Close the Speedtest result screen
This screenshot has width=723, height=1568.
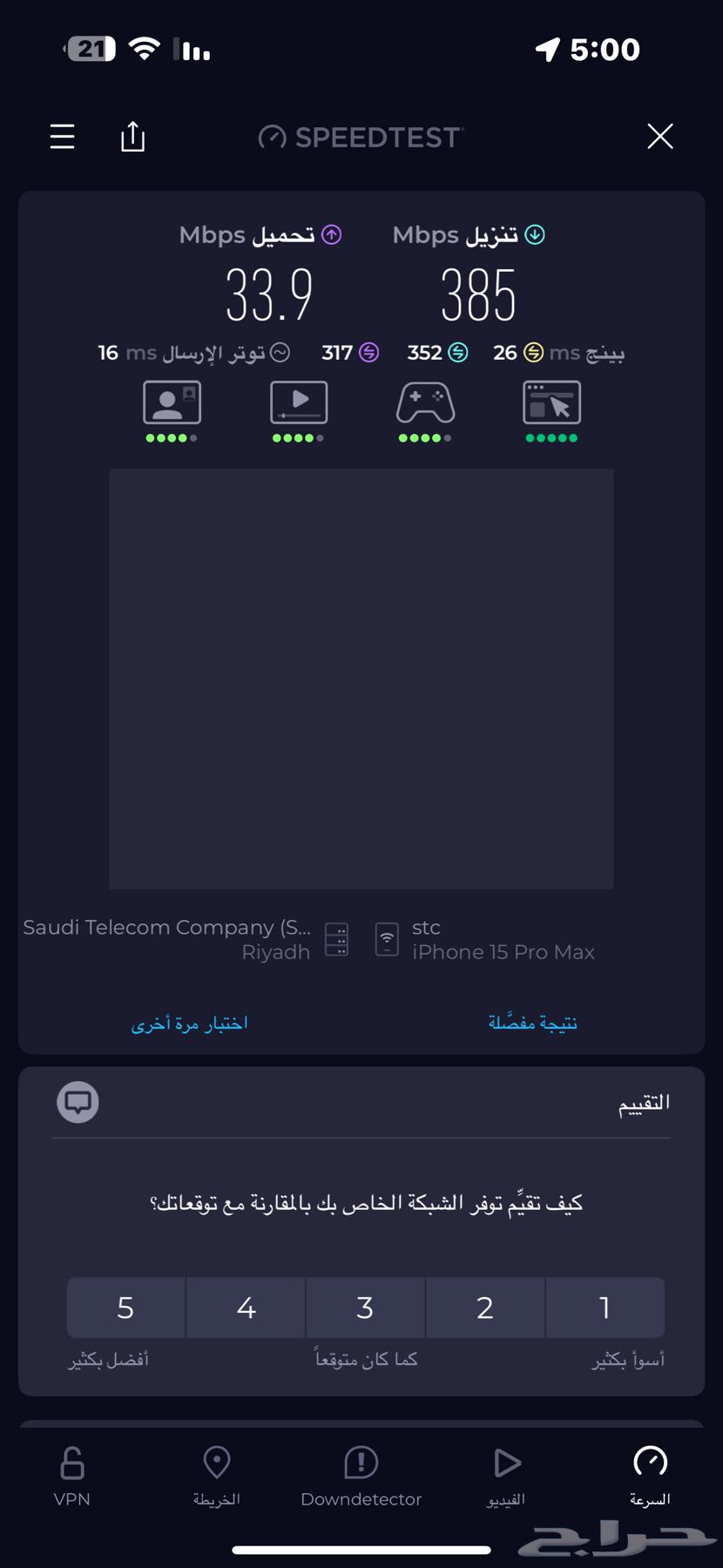(659, 136)
